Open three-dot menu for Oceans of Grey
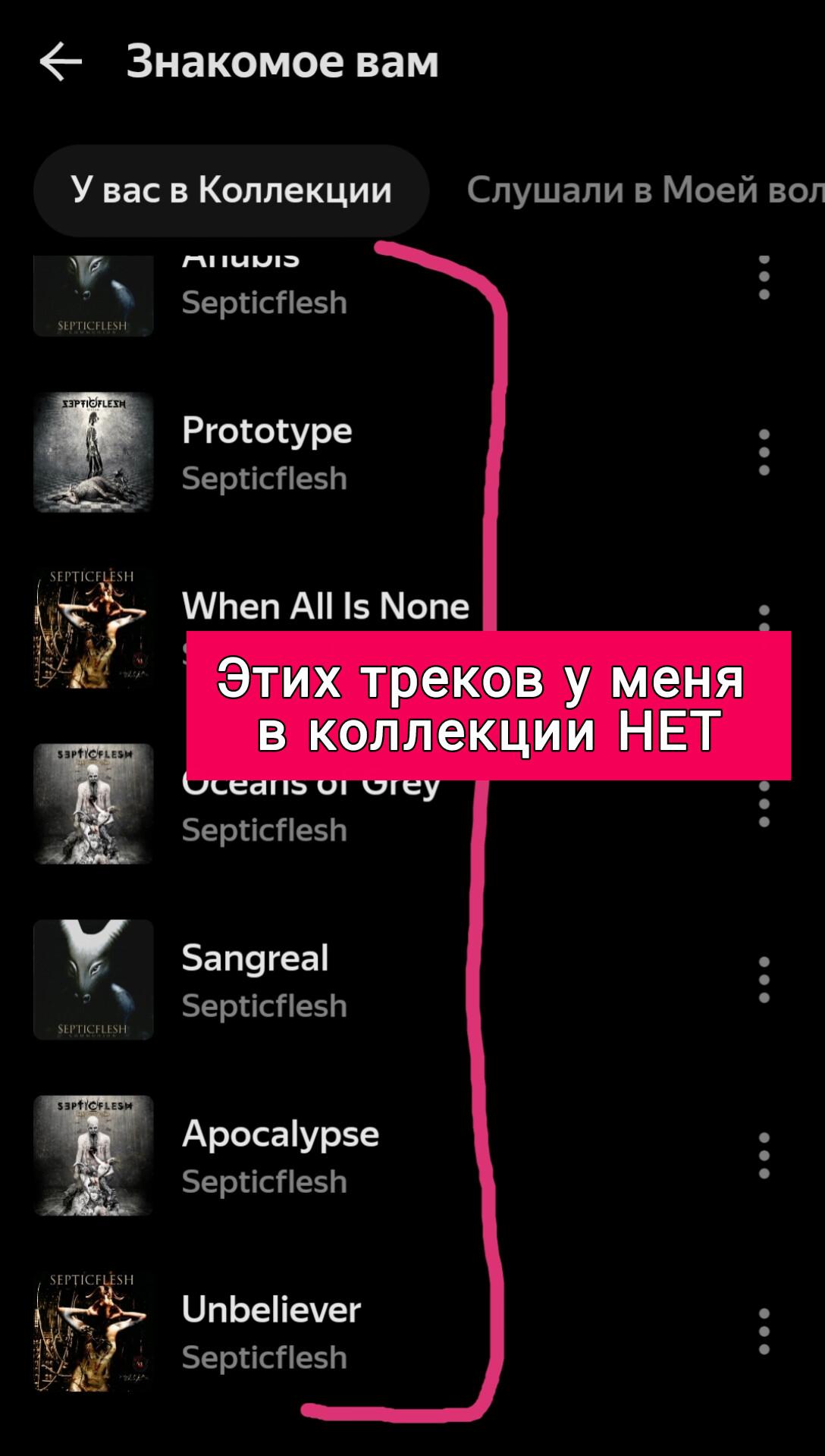The width and height of the screenshot is (825, 1456). pos(764,805)
